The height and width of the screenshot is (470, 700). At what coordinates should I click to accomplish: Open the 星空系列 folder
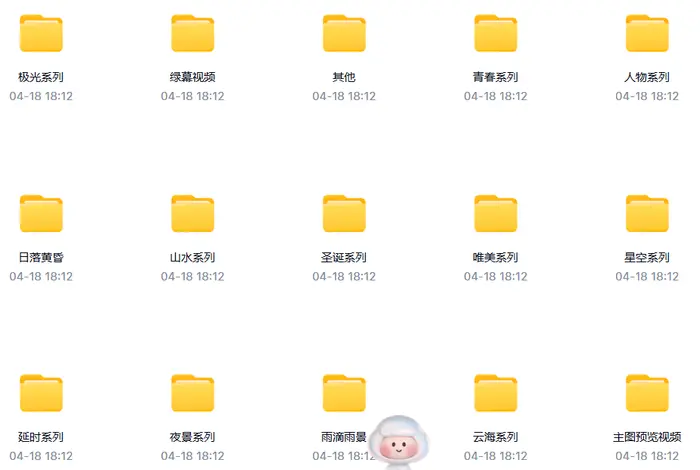tap(647, 214)
